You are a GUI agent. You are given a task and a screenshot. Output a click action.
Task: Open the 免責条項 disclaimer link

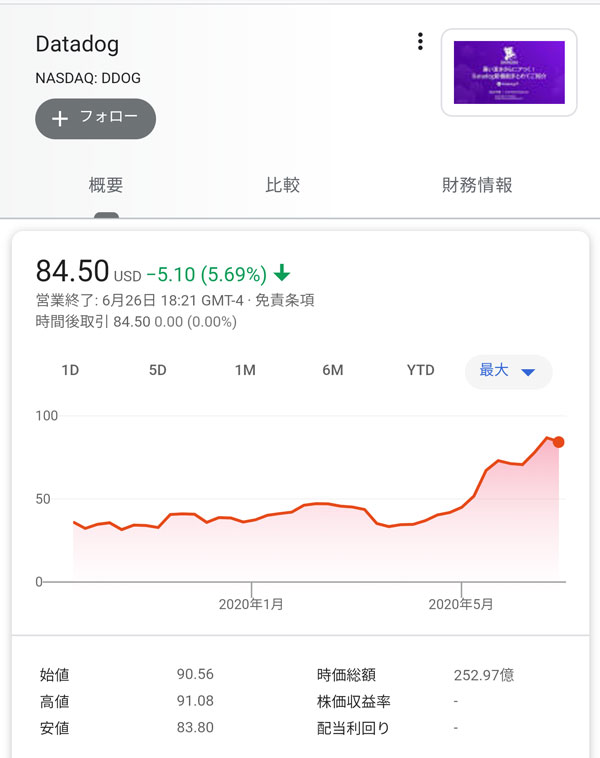(x=285, y=299)
